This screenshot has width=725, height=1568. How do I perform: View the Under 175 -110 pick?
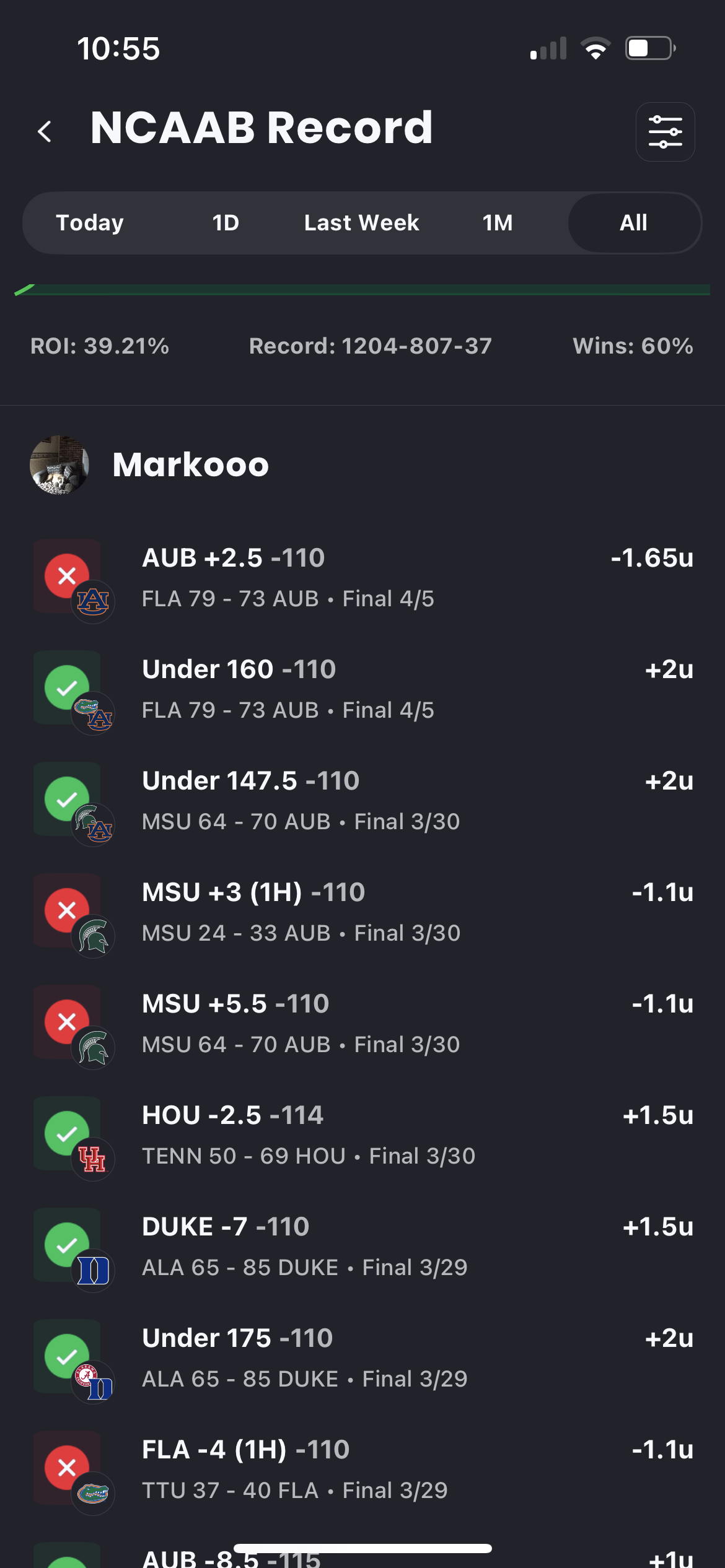[x=362, y=1357]
